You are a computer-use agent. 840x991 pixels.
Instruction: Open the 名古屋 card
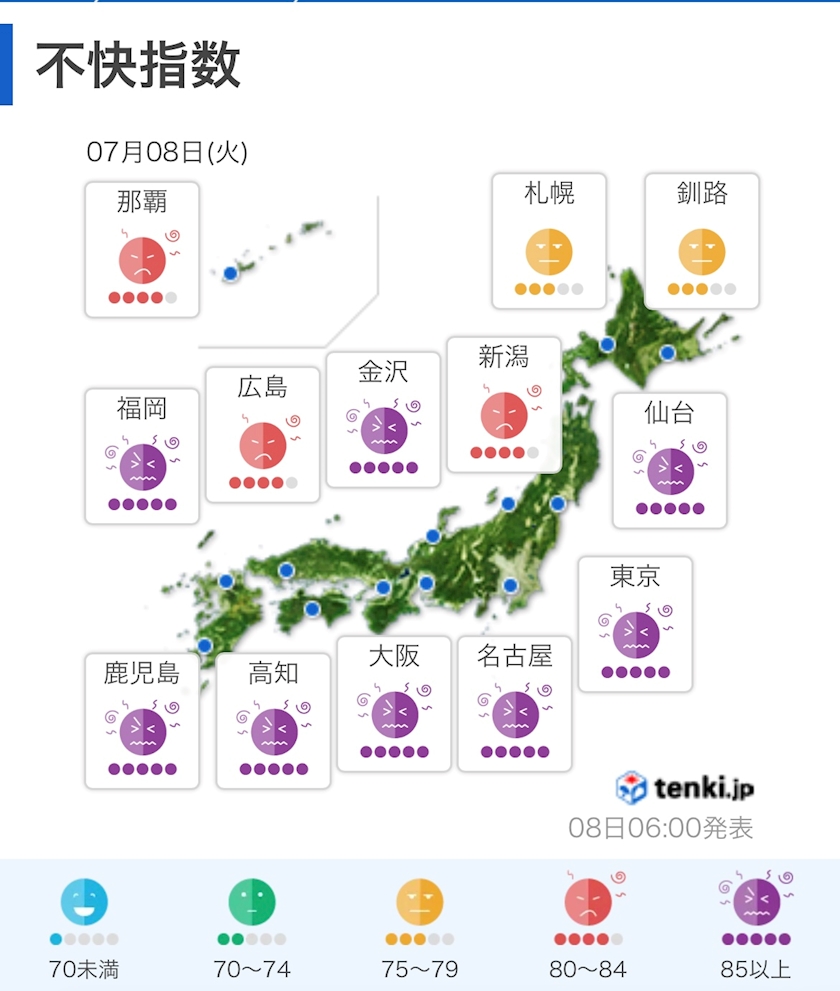(515, 704)
